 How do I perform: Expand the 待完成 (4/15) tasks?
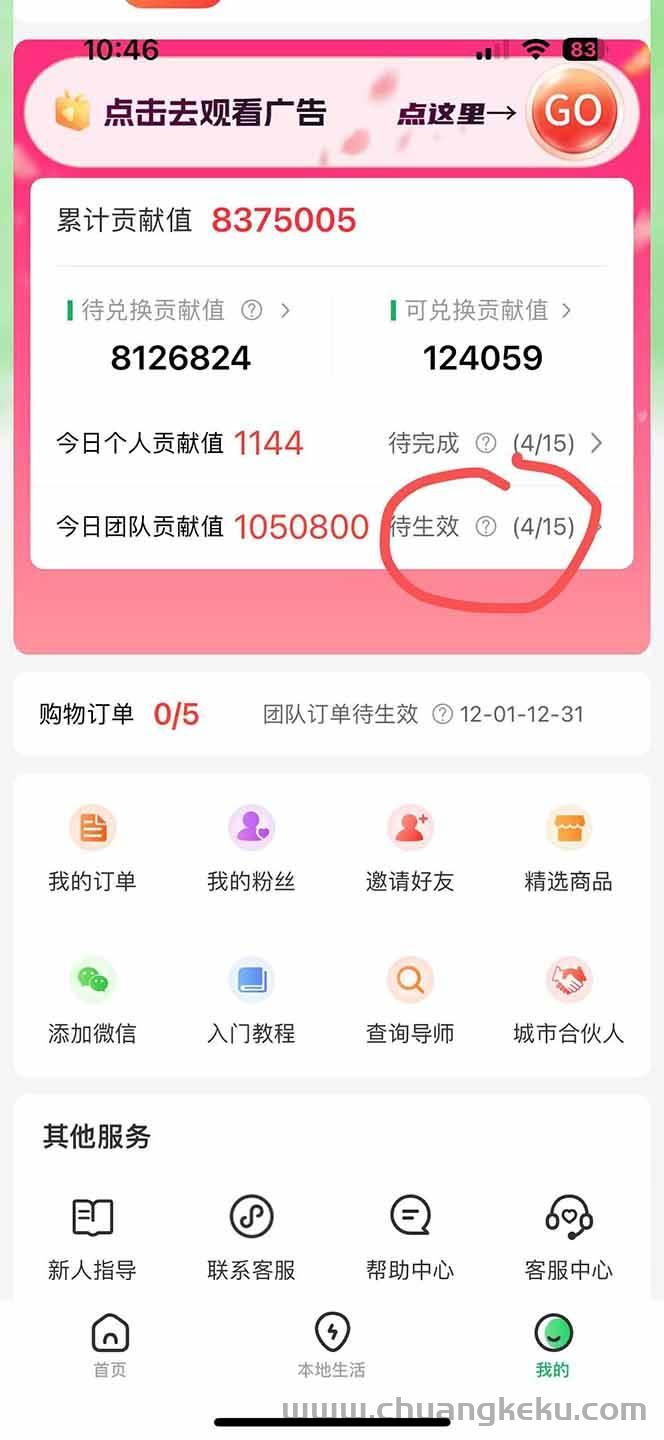(596, 443)
